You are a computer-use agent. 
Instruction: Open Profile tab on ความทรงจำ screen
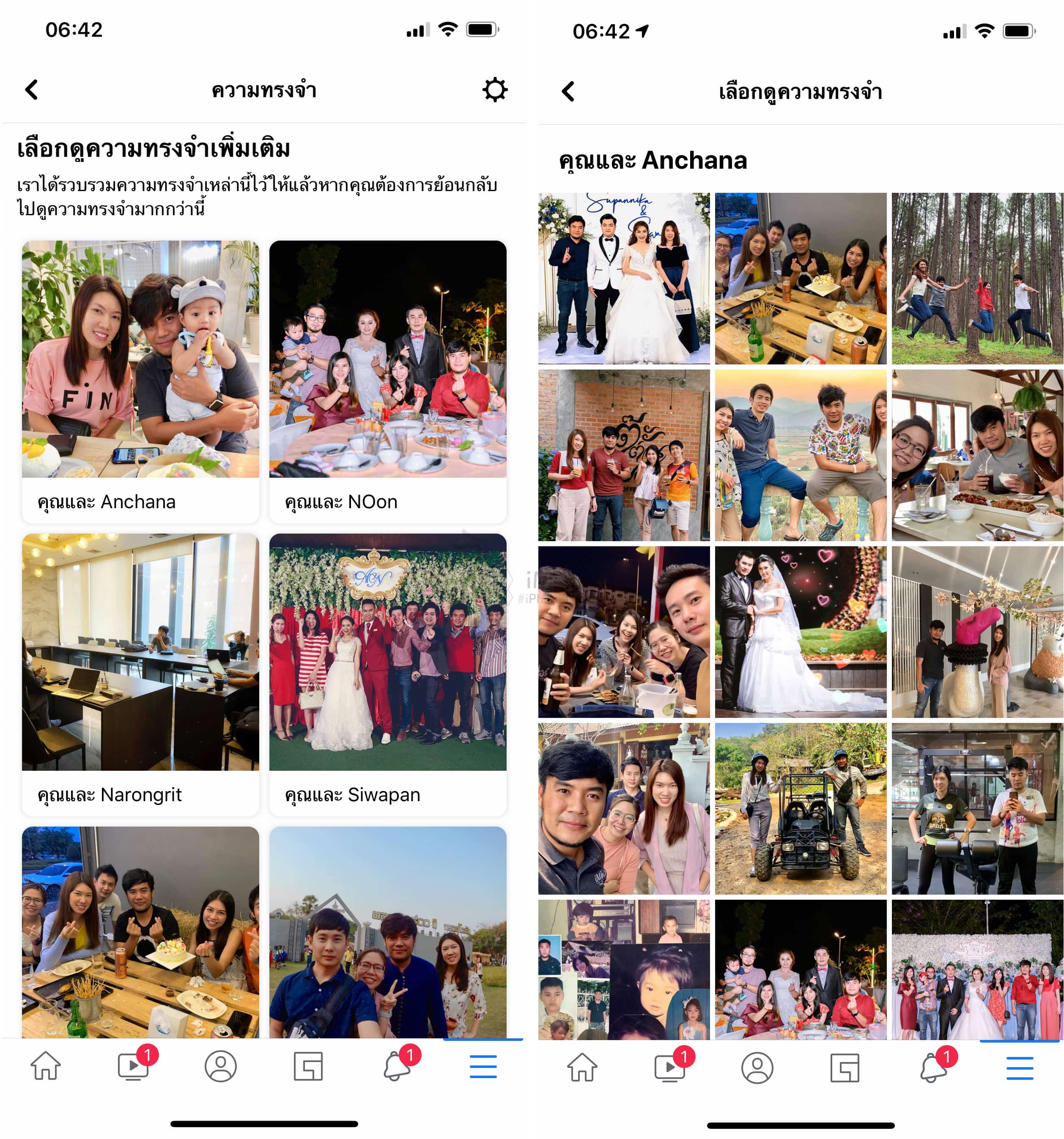coord(221,1066)
